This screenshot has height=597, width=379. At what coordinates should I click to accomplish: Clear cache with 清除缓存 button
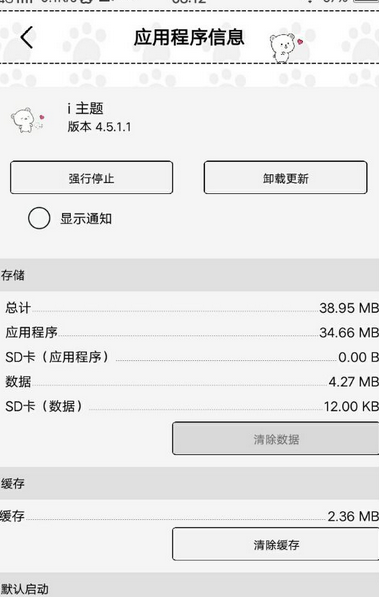pyautogui.click(x=276, y=544)
